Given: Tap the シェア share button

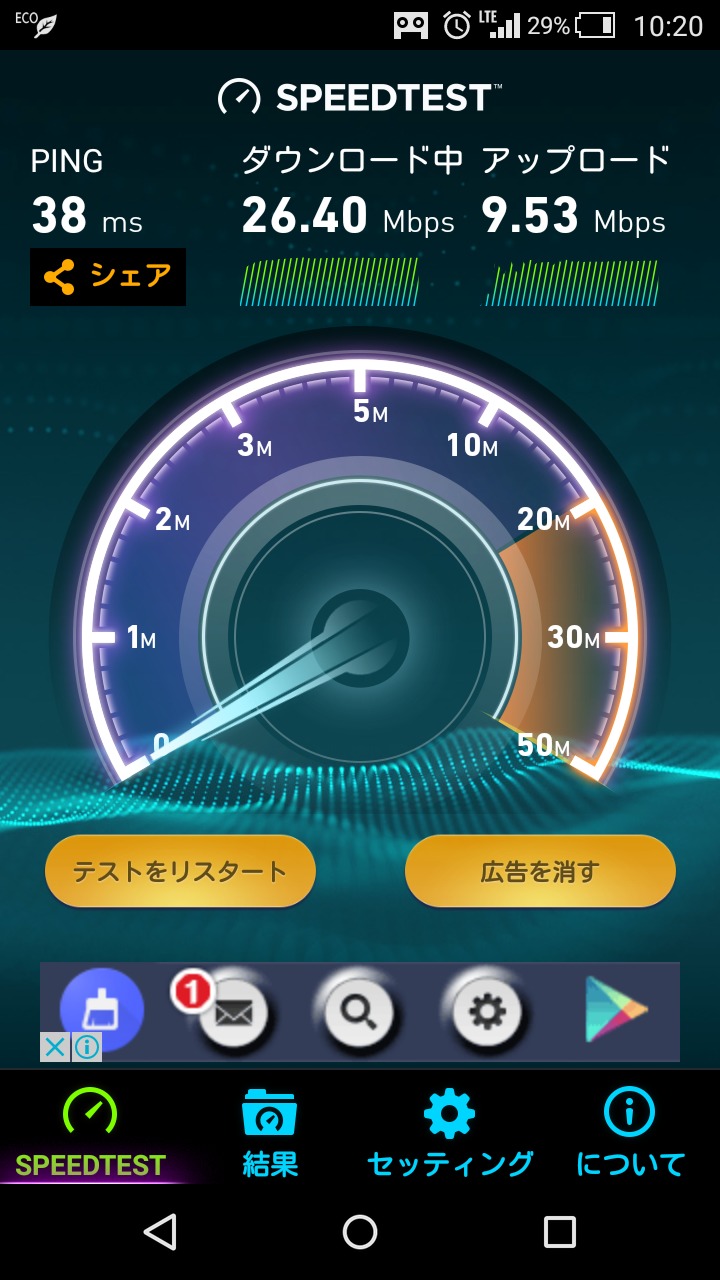Looking at the screenshot, I should [x=108, y=277].
